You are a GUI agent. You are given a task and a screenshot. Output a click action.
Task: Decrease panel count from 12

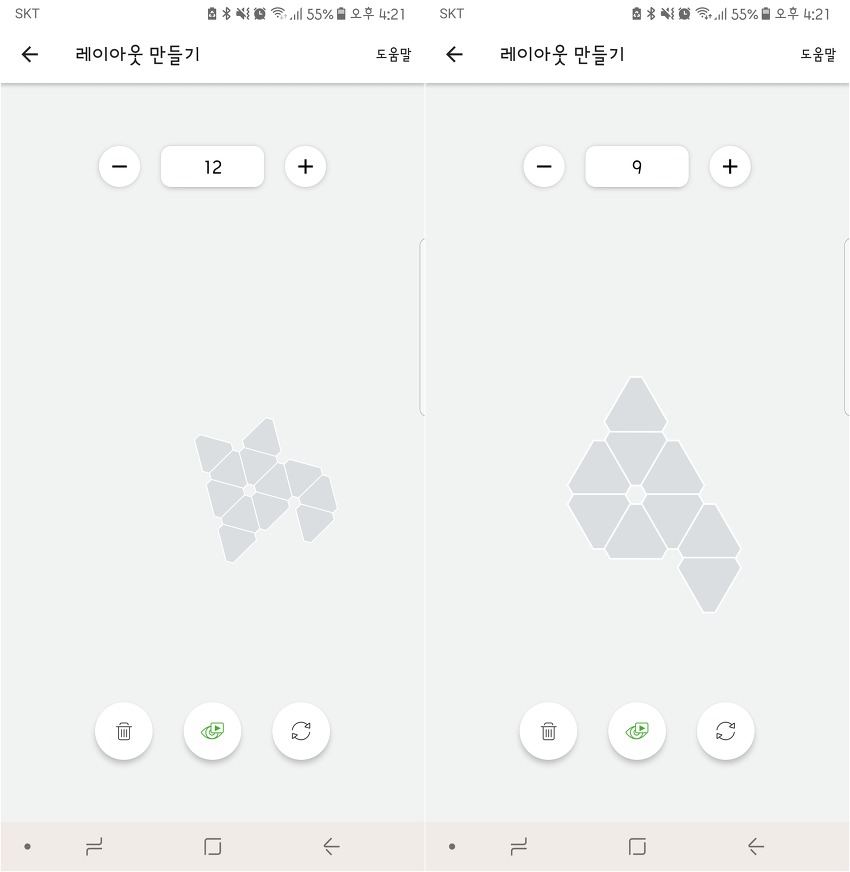click(x=120, y=166)
